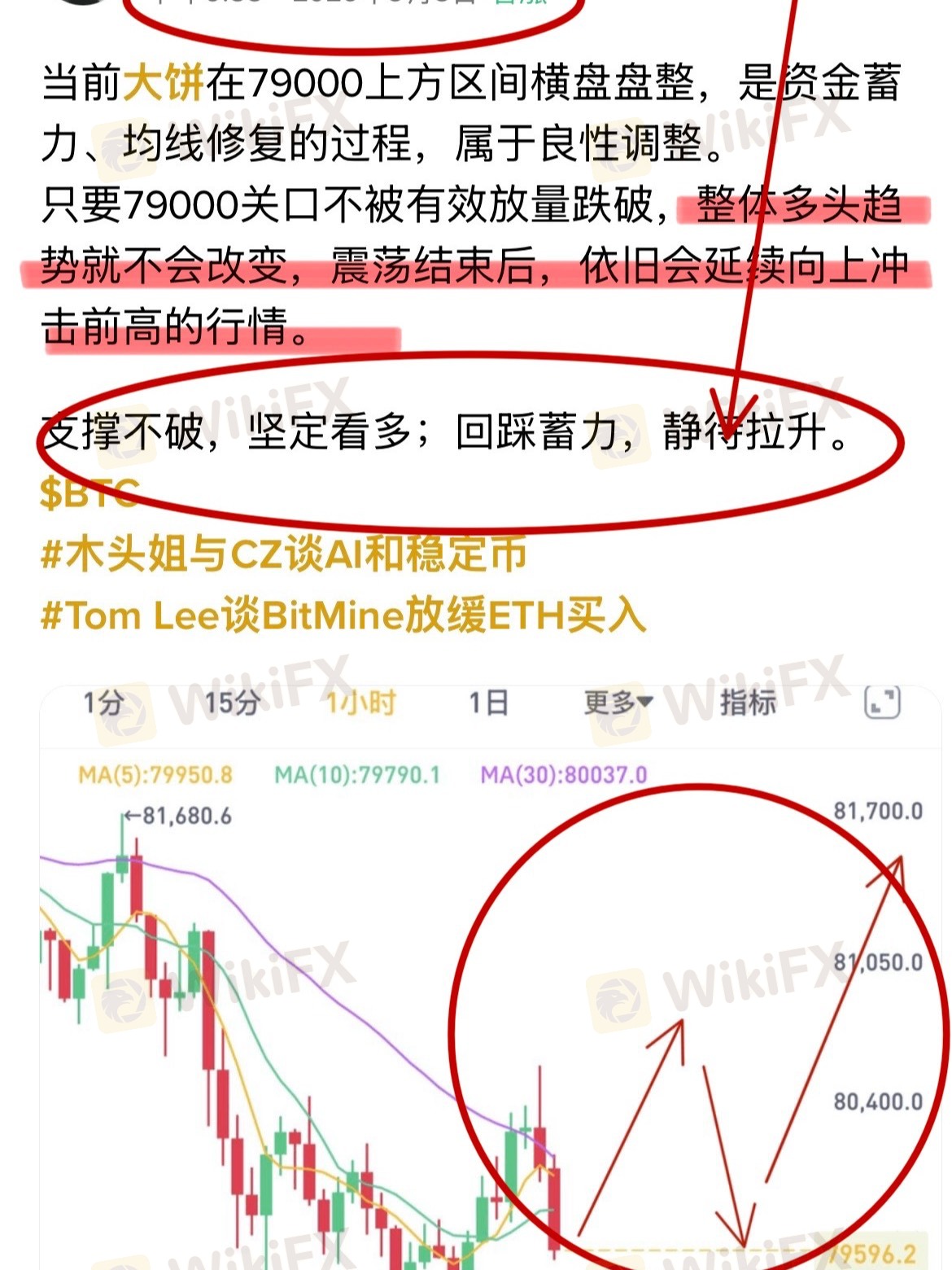Viewport: 952px width, 1270px height.
Task: Open hashtag #木头姐与CZ谈AI和稳定币
Action: [x=283, y=554]
